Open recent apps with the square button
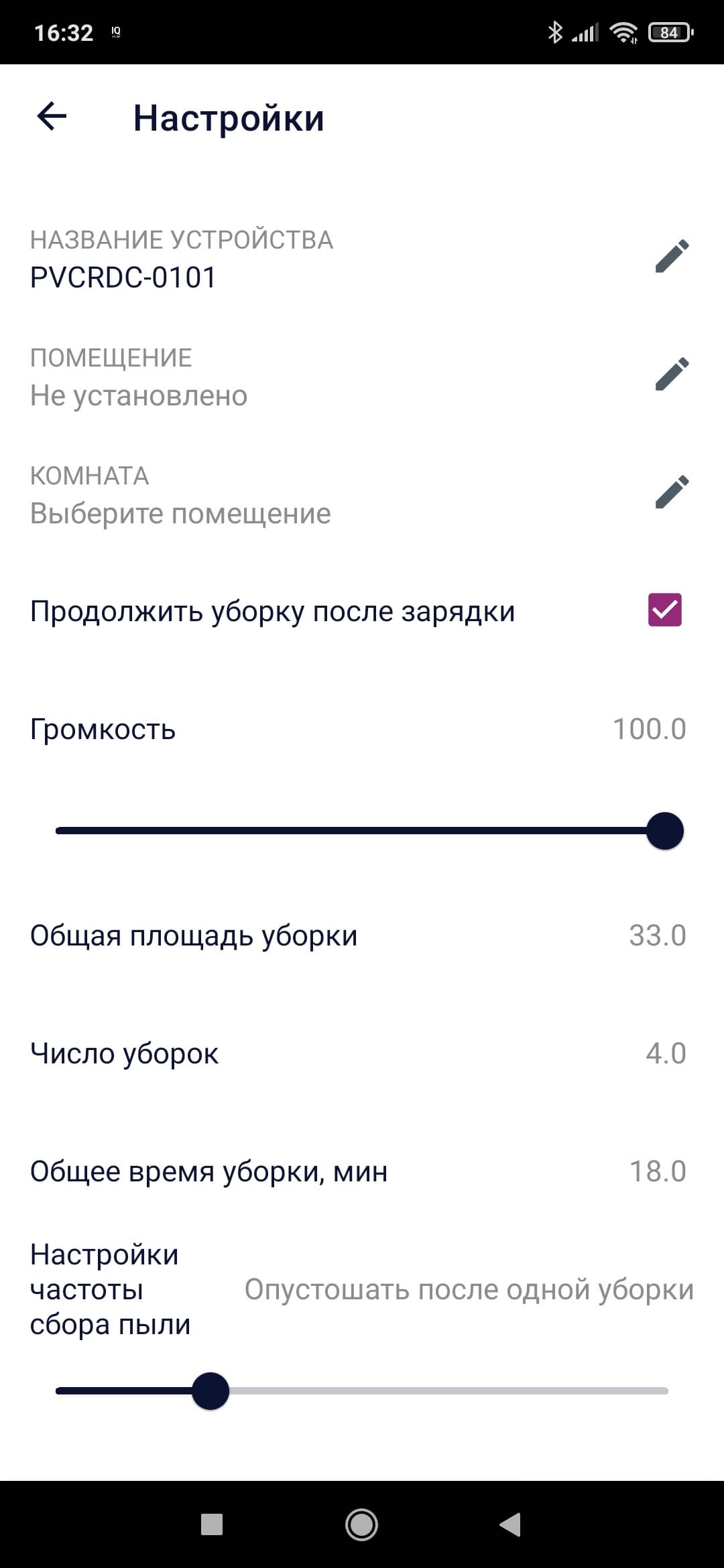 point(212,1525)
